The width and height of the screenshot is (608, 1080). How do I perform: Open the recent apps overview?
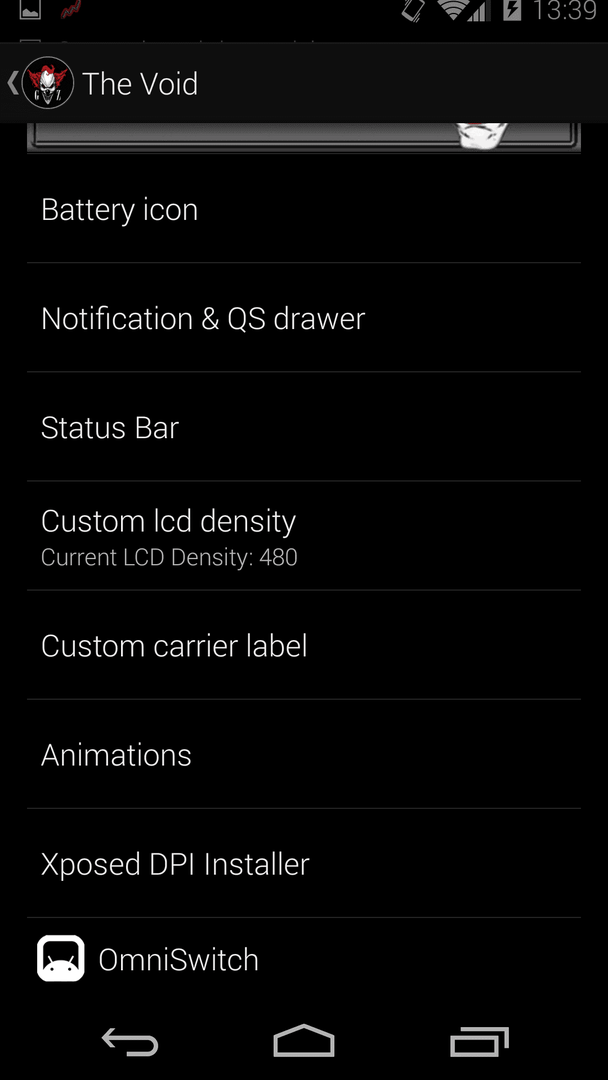click(479, 1041)
